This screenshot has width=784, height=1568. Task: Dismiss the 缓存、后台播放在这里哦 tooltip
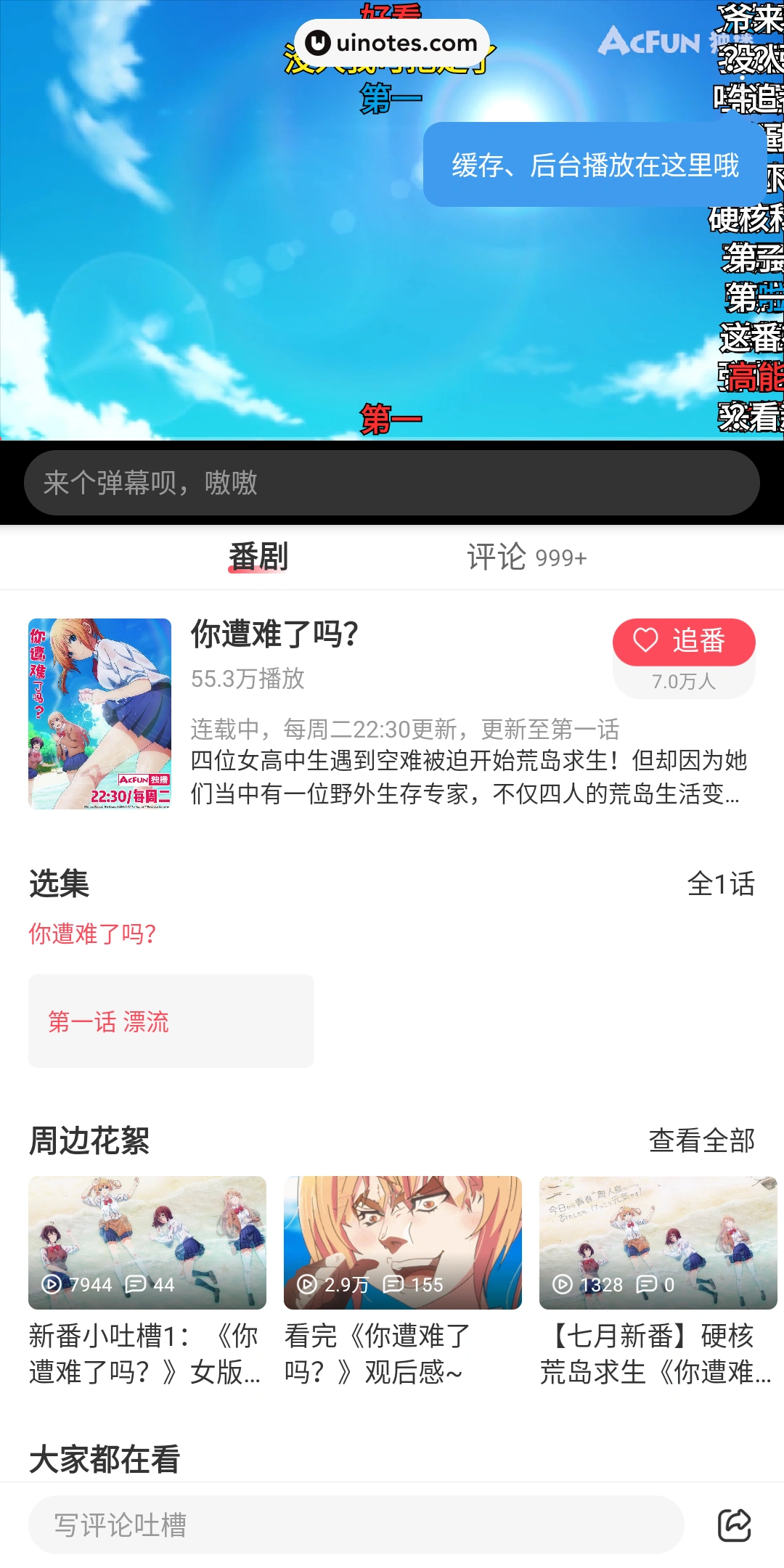pos(595,165)
